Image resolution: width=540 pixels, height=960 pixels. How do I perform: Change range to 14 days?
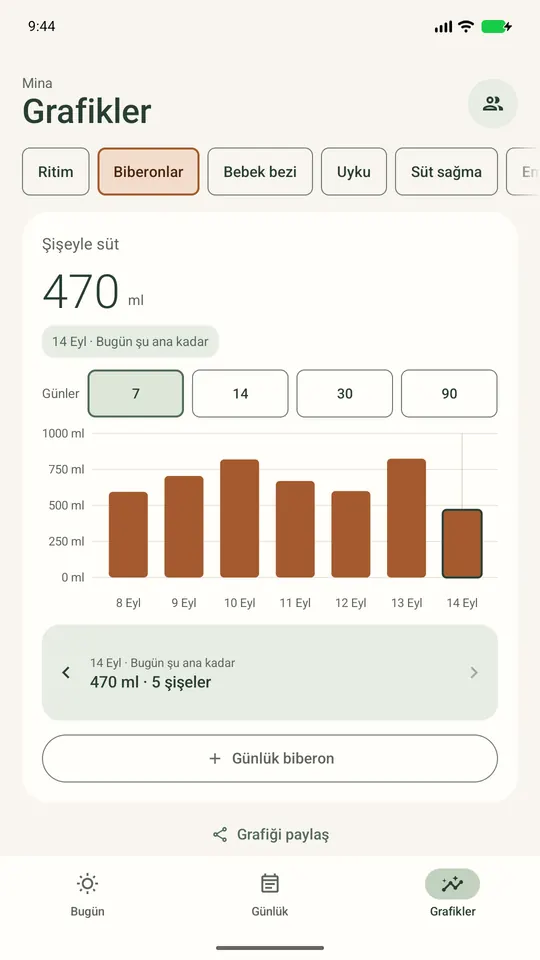coord(240,394)
